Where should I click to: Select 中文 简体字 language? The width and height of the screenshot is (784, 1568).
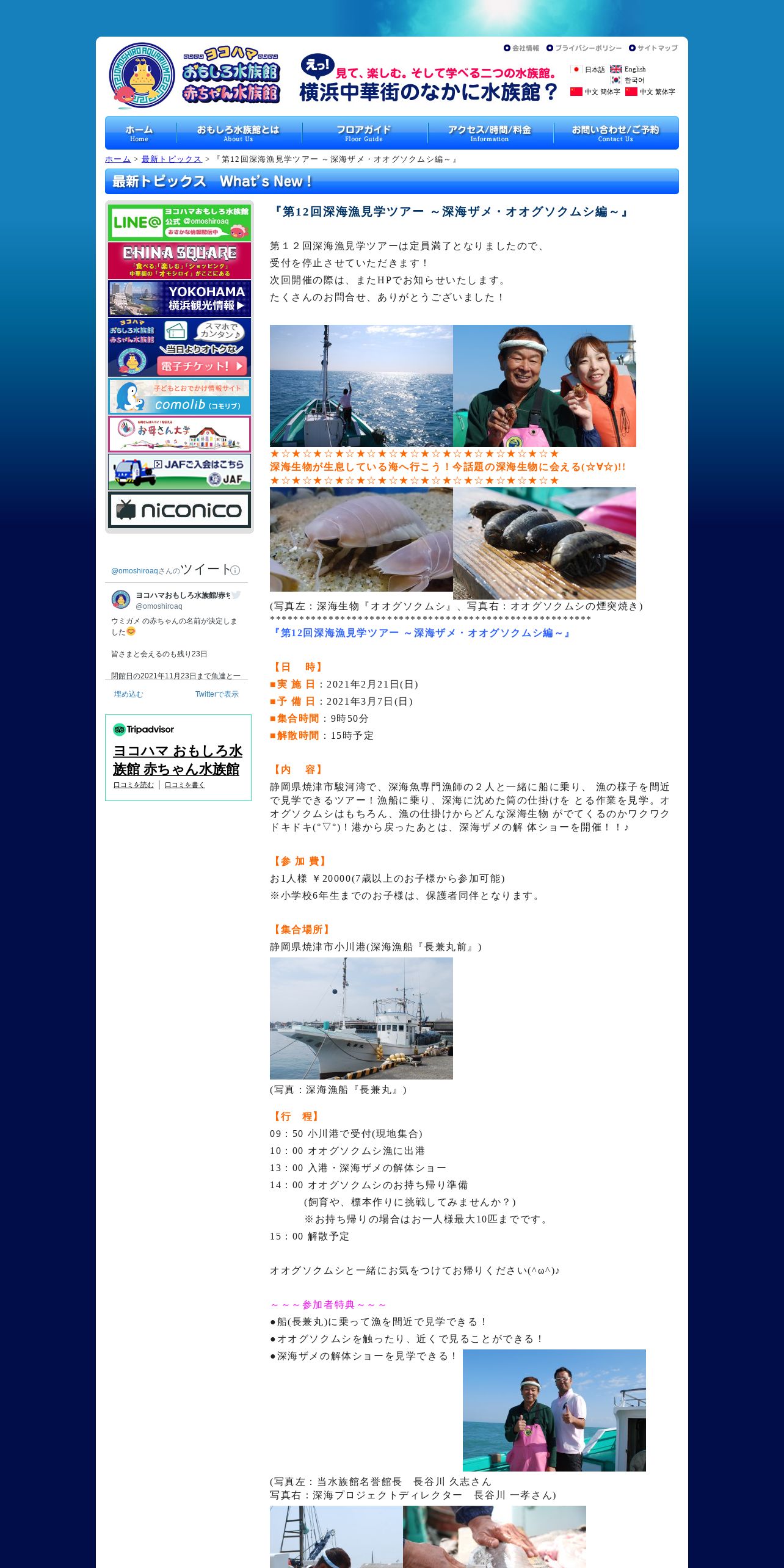[x=595, y=92]
